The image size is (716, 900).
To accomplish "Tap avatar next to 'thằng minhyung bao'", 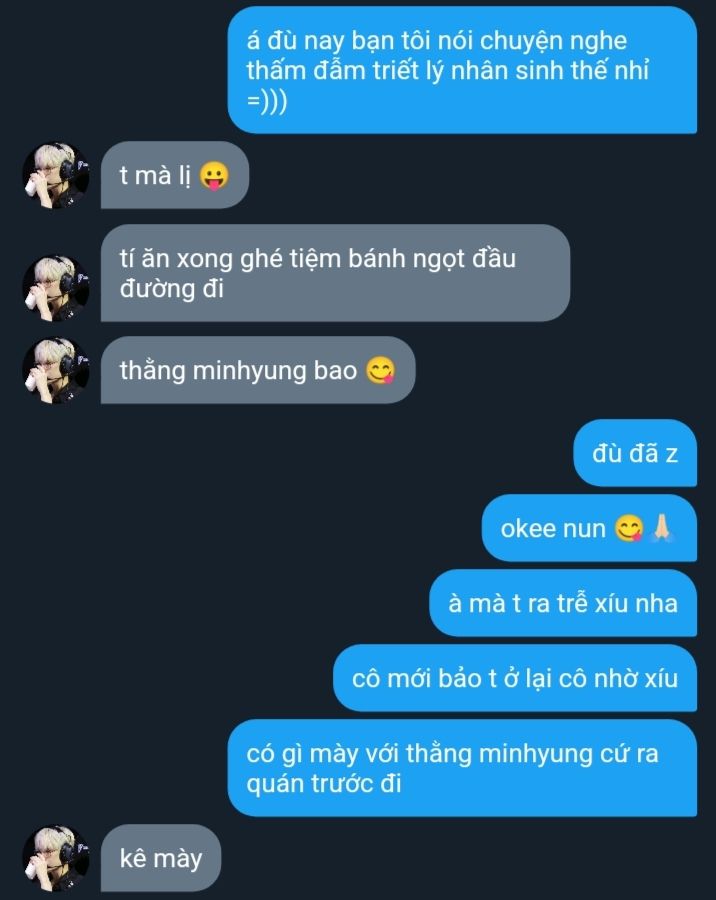I will click(x=56, y=370).
